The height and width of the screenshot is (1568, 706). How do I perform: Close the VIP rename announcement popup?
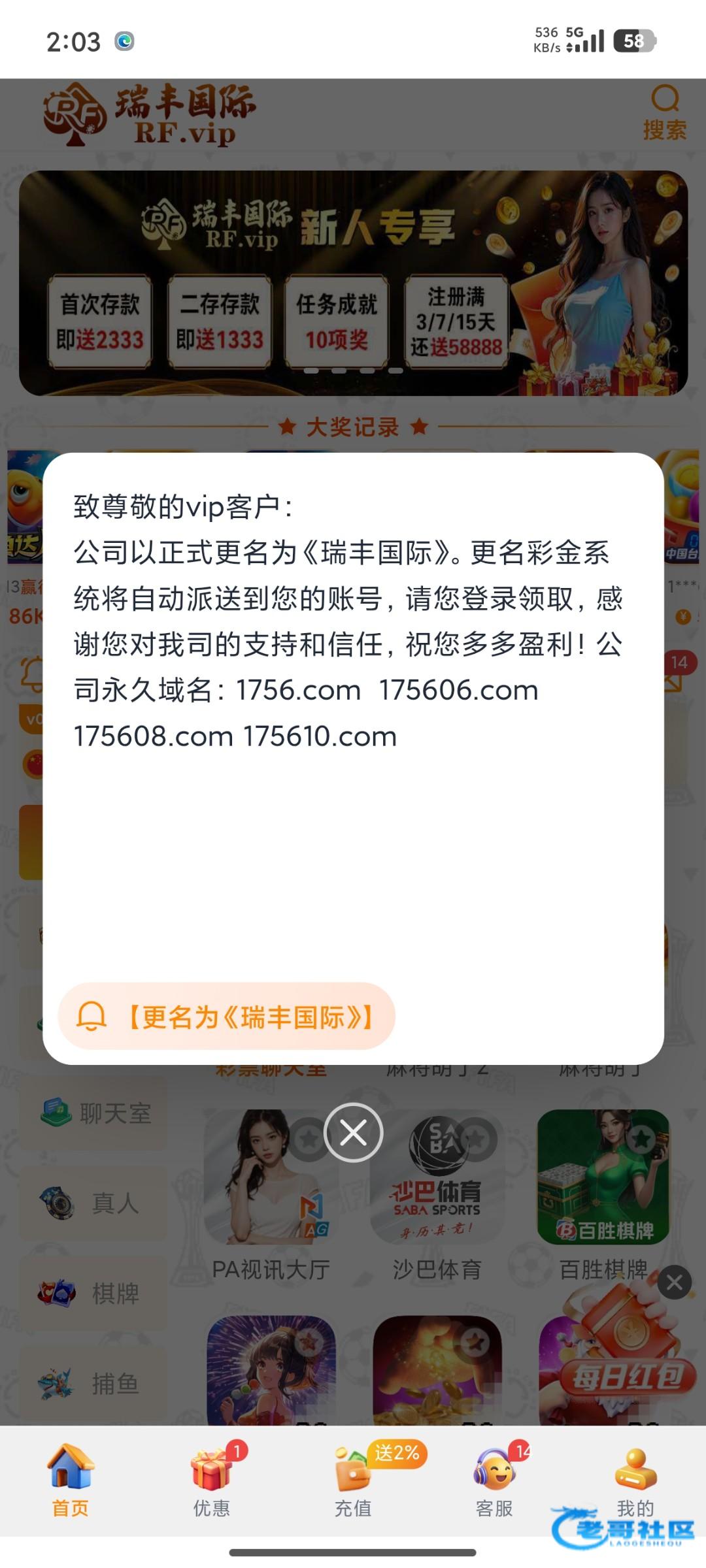coord(353,1132)
